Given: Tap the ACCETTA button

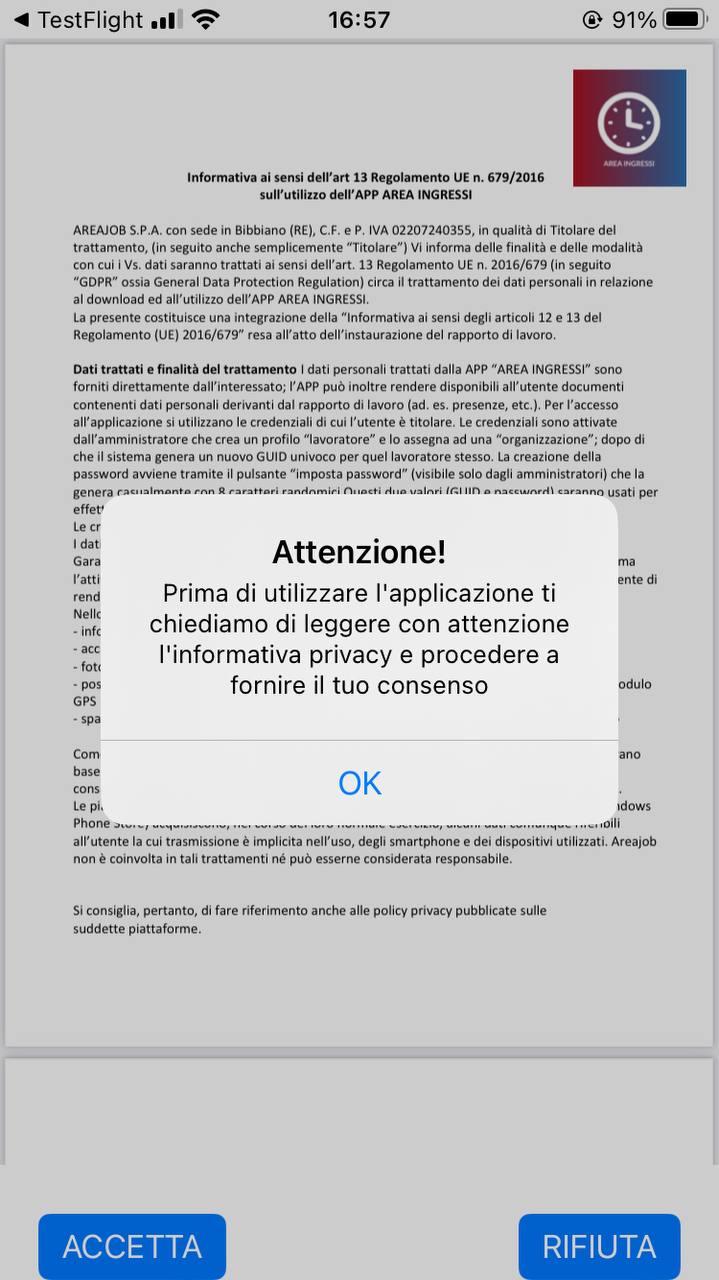Looking at the screenshot, I should click(x=132, y=1246).
